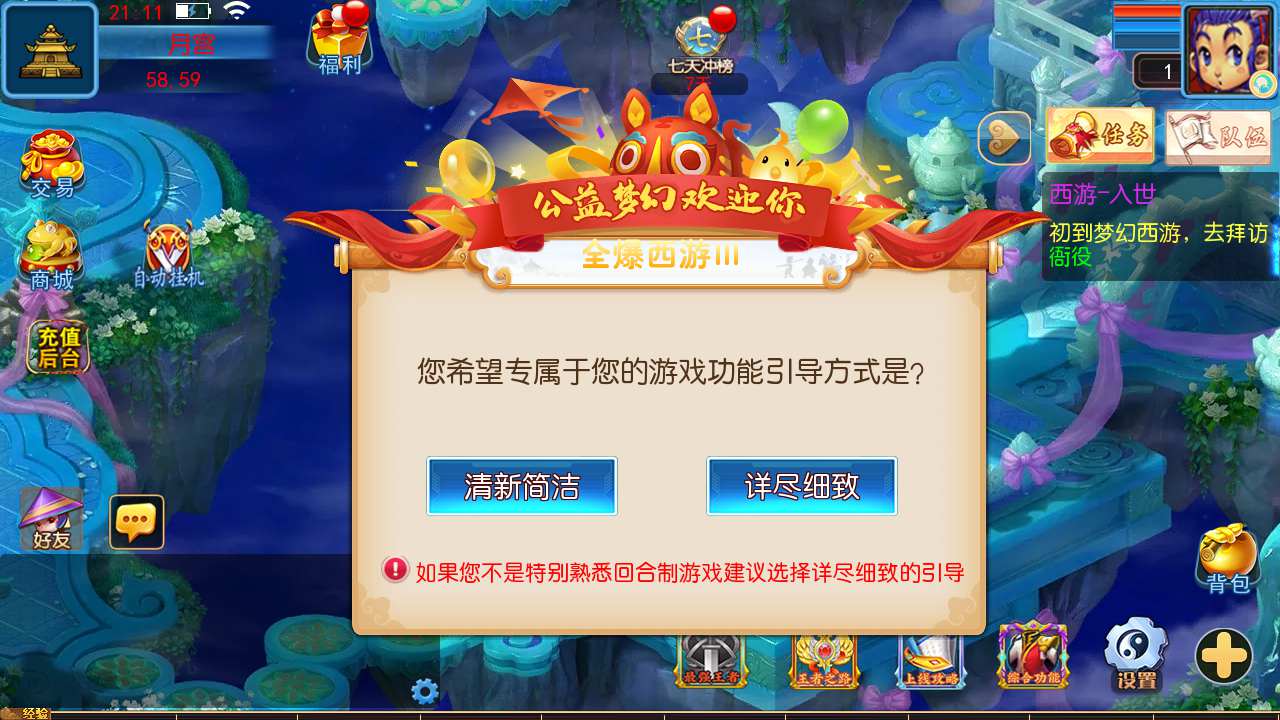Viewport: 1280px width, 720px height.
Task: Open the 福利 gift box
Action: click(x=340, y=40)
